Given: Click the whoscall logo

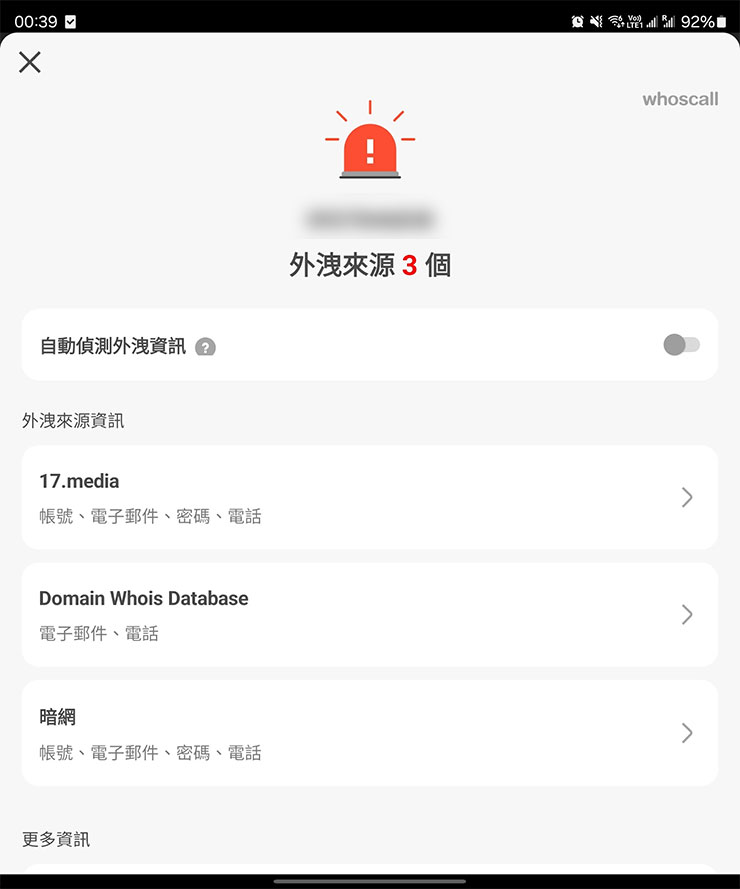Looking at the screenshot, I should pos(680,99).
